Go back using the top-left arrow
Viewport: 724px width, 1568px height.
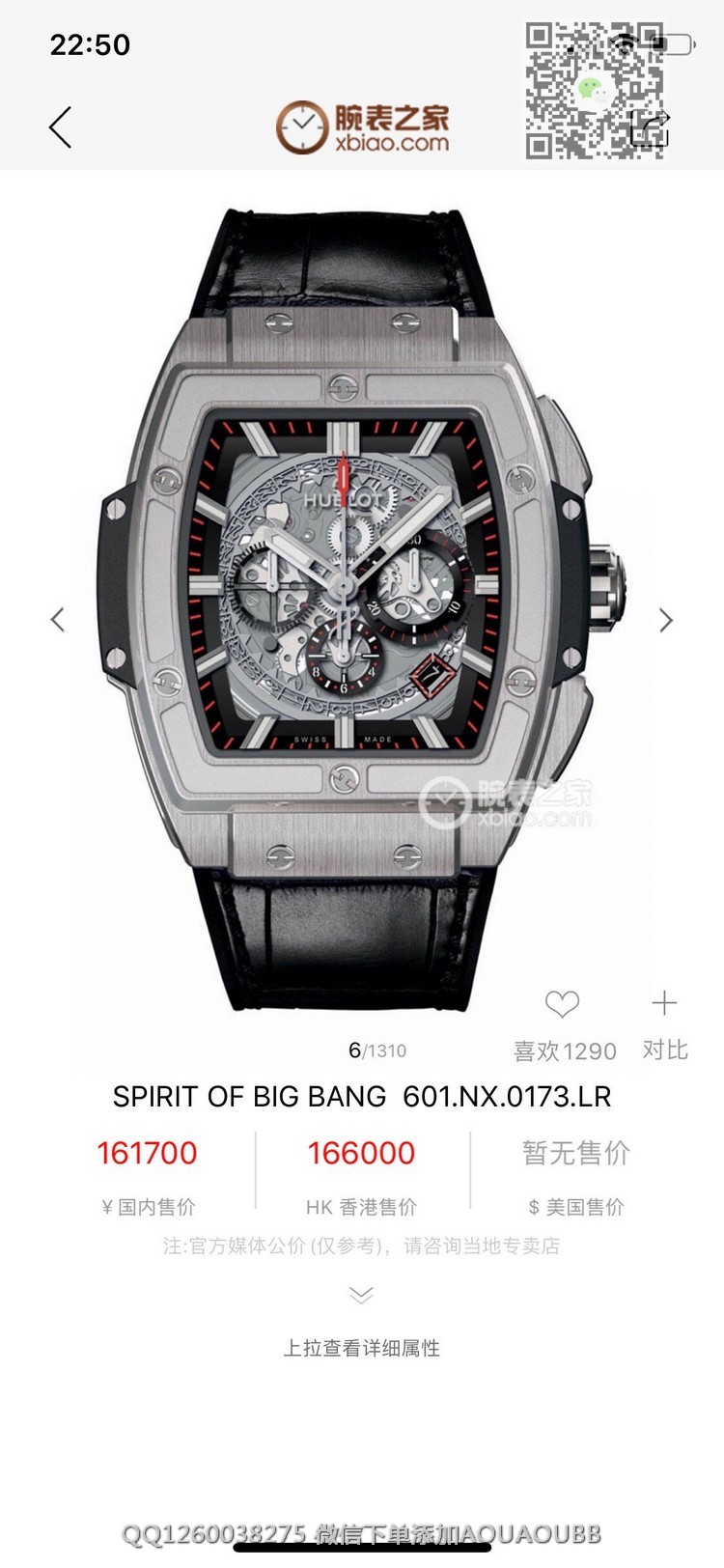pos(61,127)
